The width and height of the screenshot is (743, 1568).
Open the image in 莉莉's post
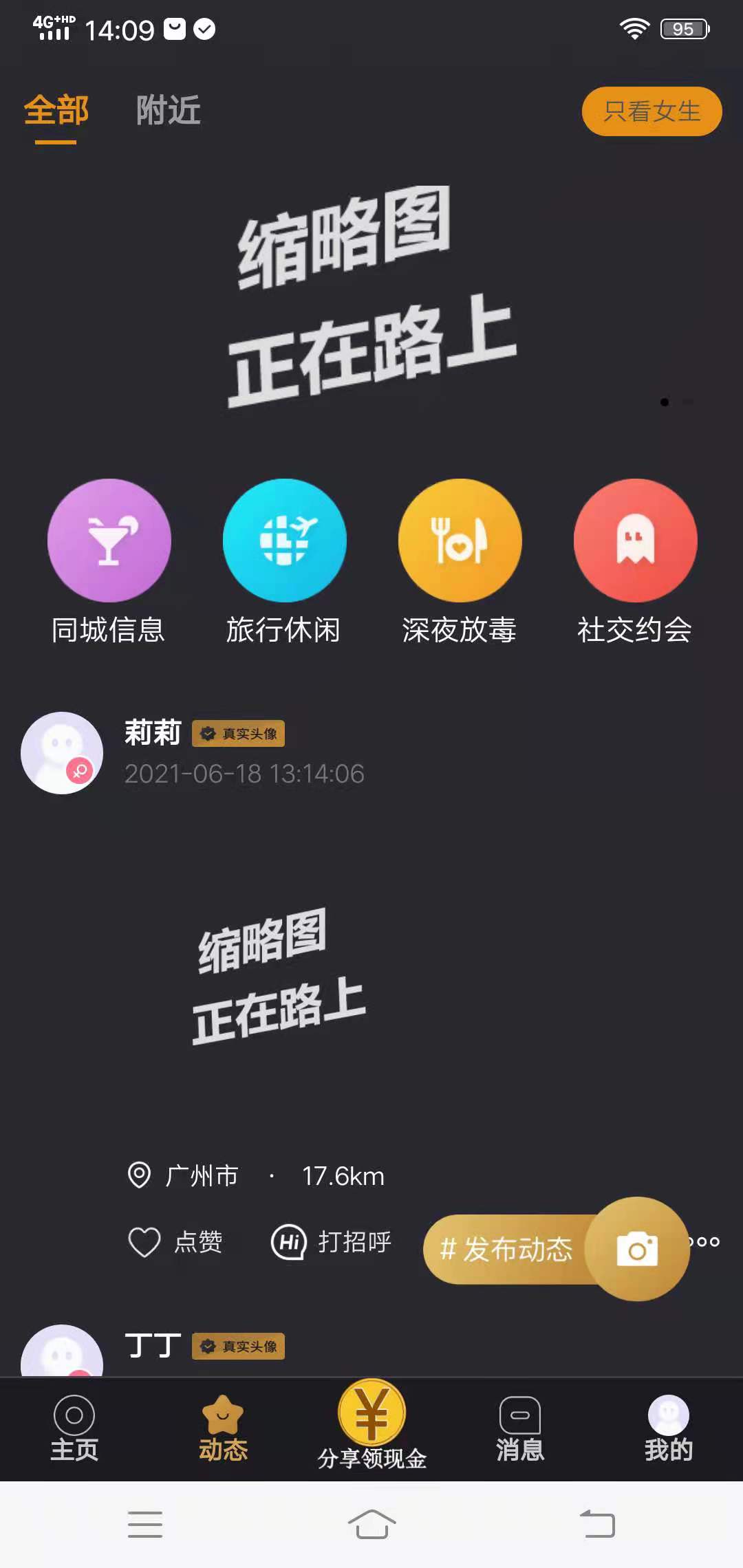(x=279, y=977)
